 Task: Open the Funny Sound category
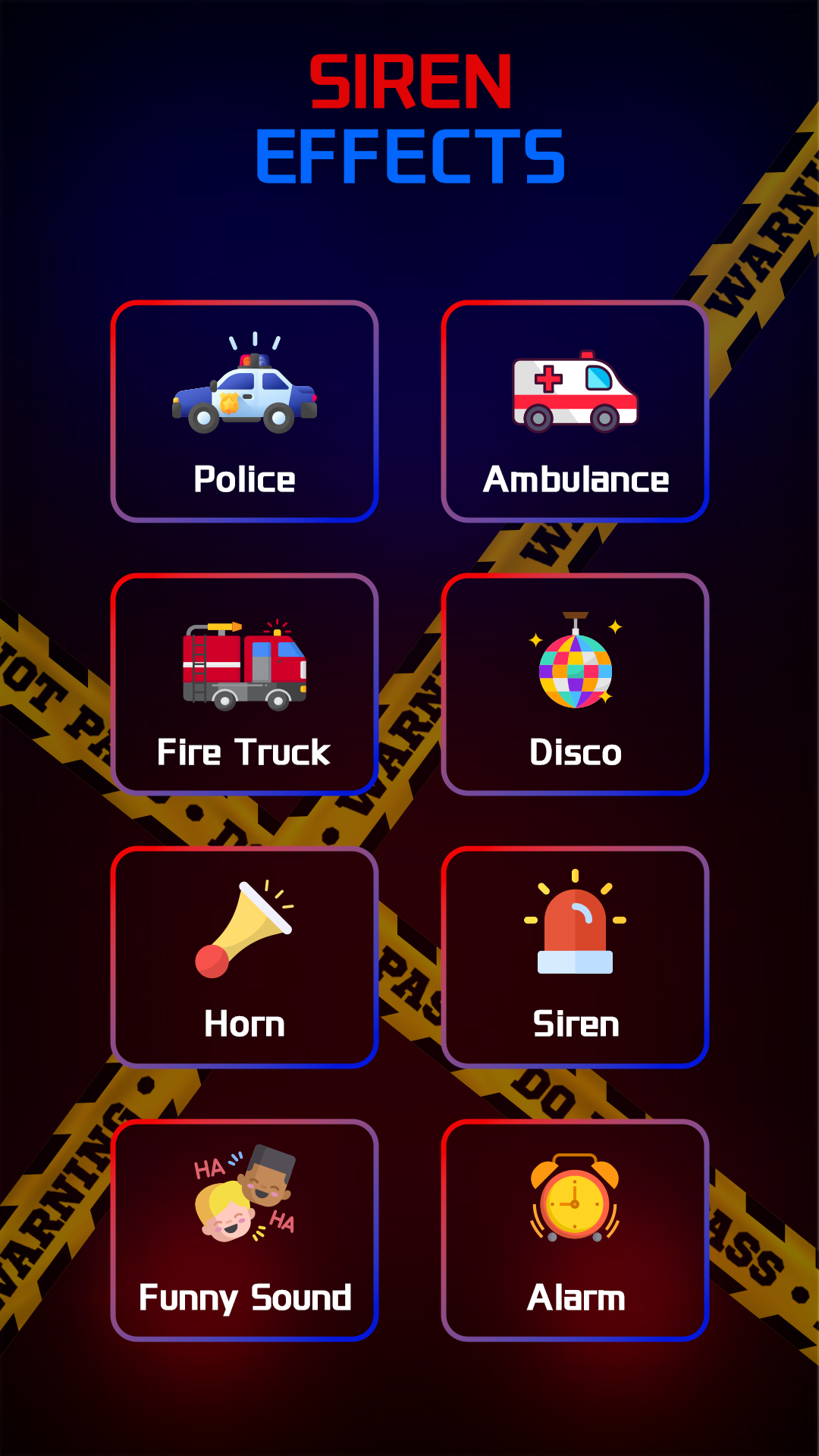(244, 1230)
